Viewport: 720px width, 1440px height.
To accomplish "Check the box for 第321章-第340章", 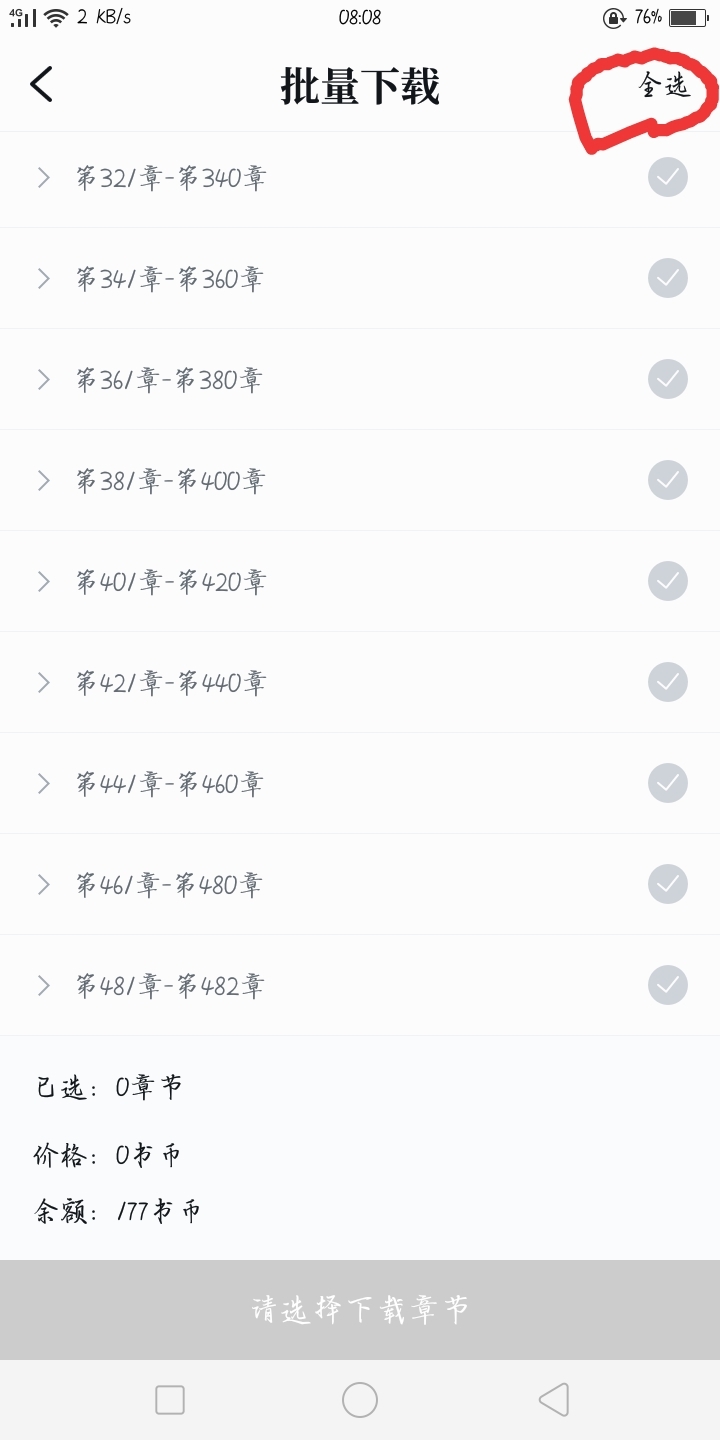I will point(667,178).
